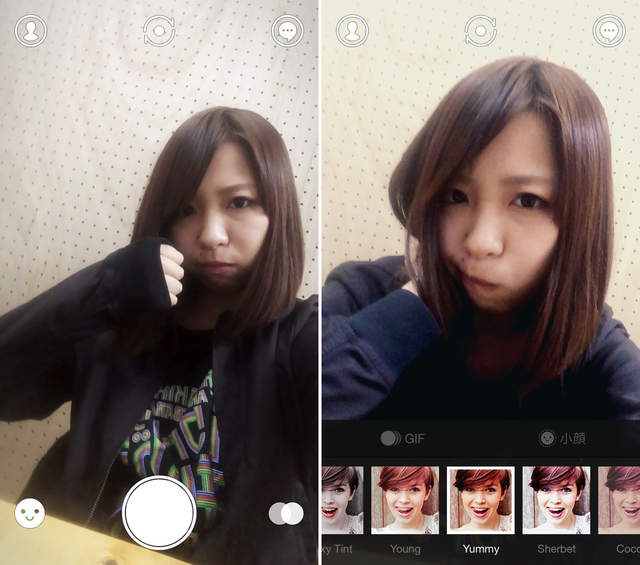Select the Tint filter thumbnail
The height and width of the screenshot is (565, 640).
click(338, 501)
